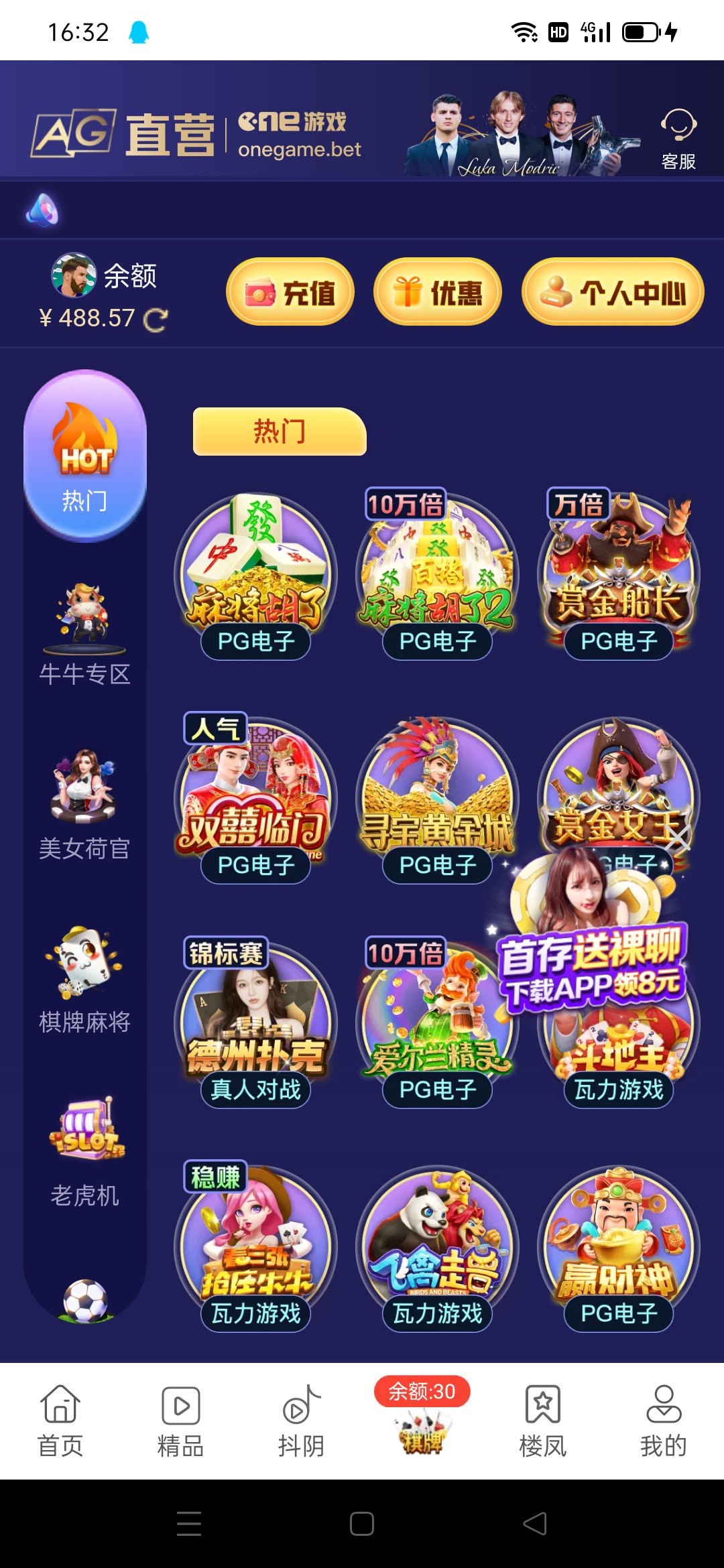
Task: Launch the 双囍临门 game
Action: [x=255, y=799]
